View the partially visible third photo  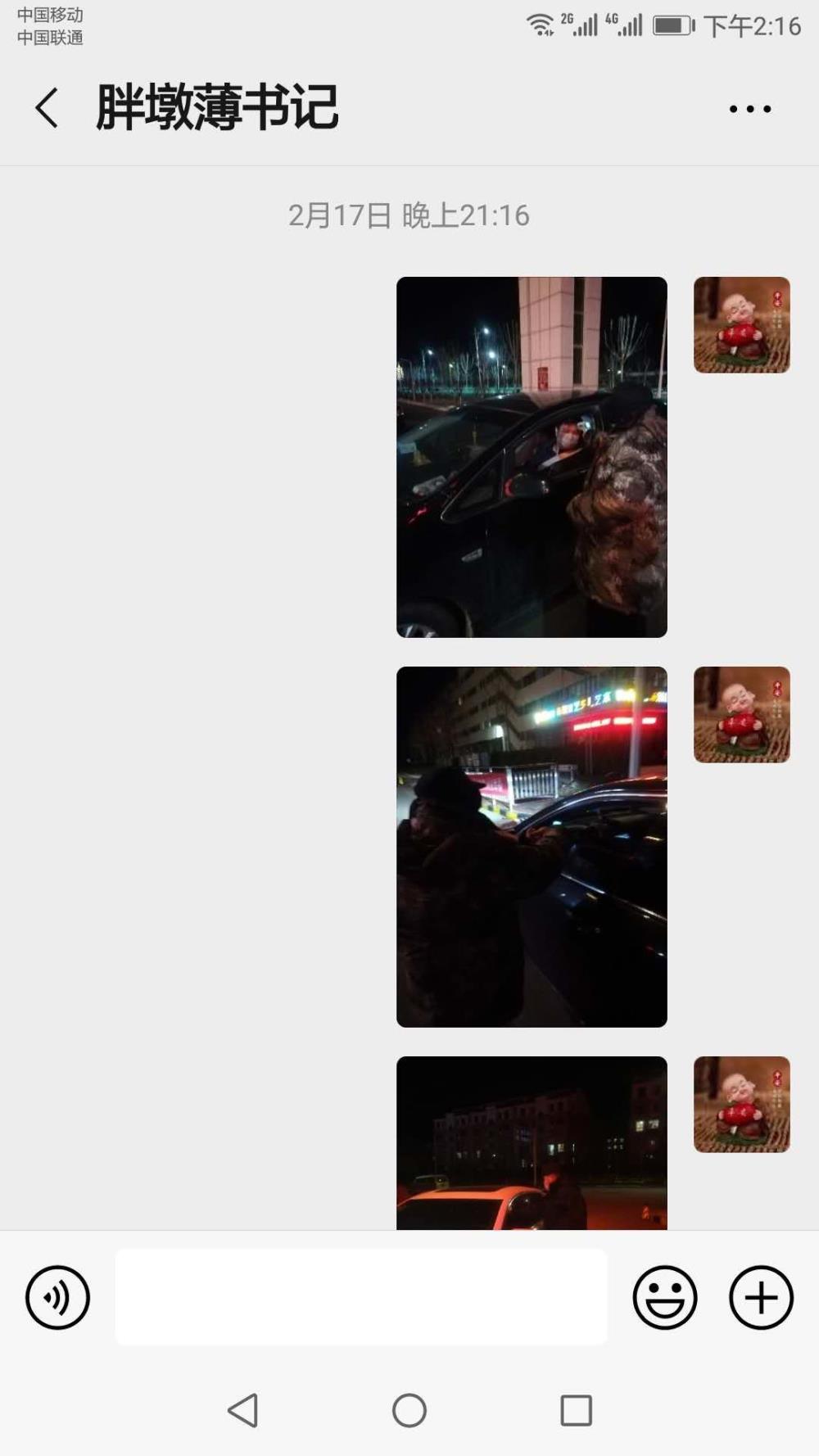[532, 1143]
